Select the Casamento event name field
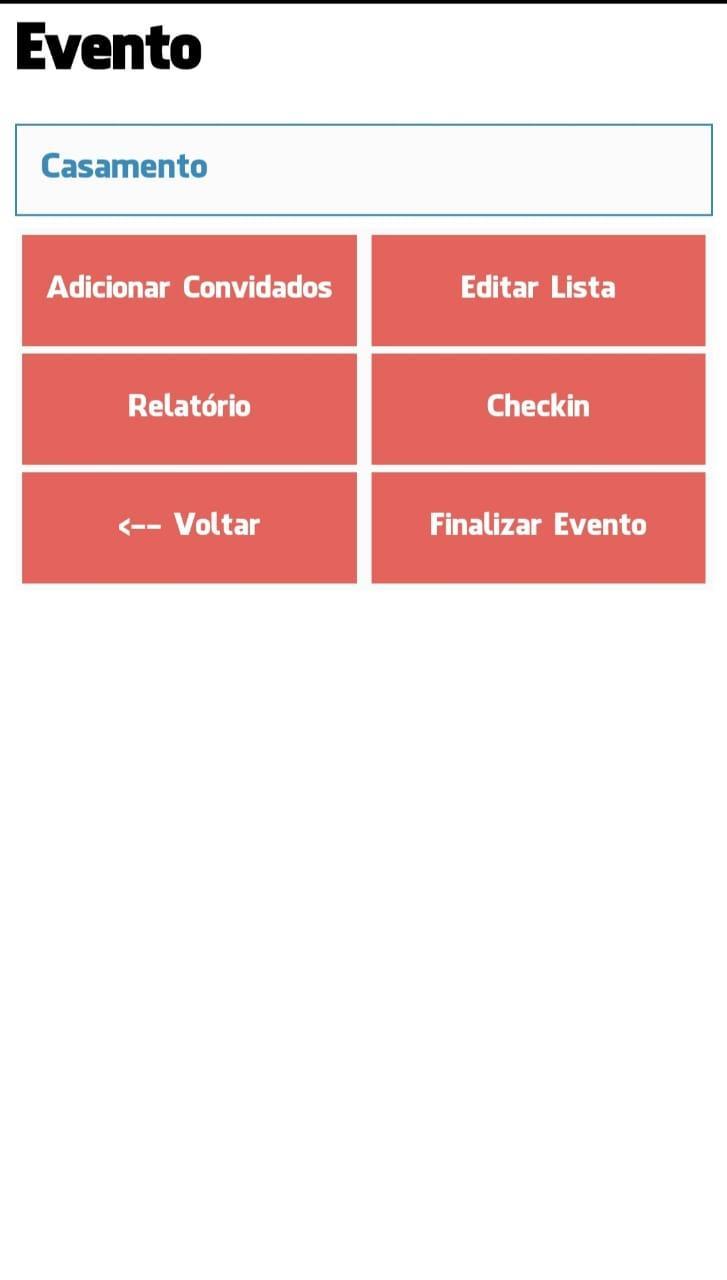 [x=363, y=168]
